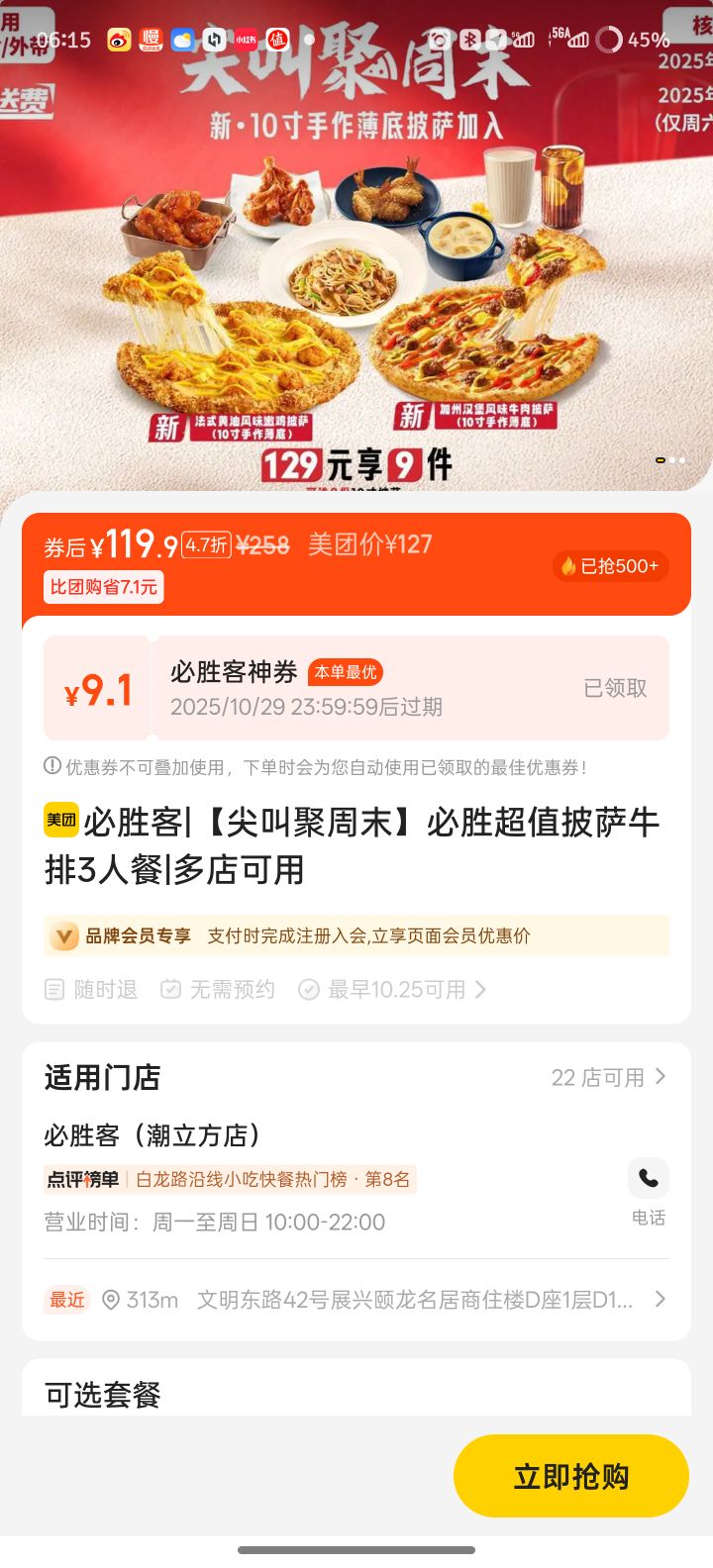Viewport: 713px width, 1568px height.
Task: Open 白龙路沿线小吃快餐热门榜 ranking
Action: point(272,1179)
